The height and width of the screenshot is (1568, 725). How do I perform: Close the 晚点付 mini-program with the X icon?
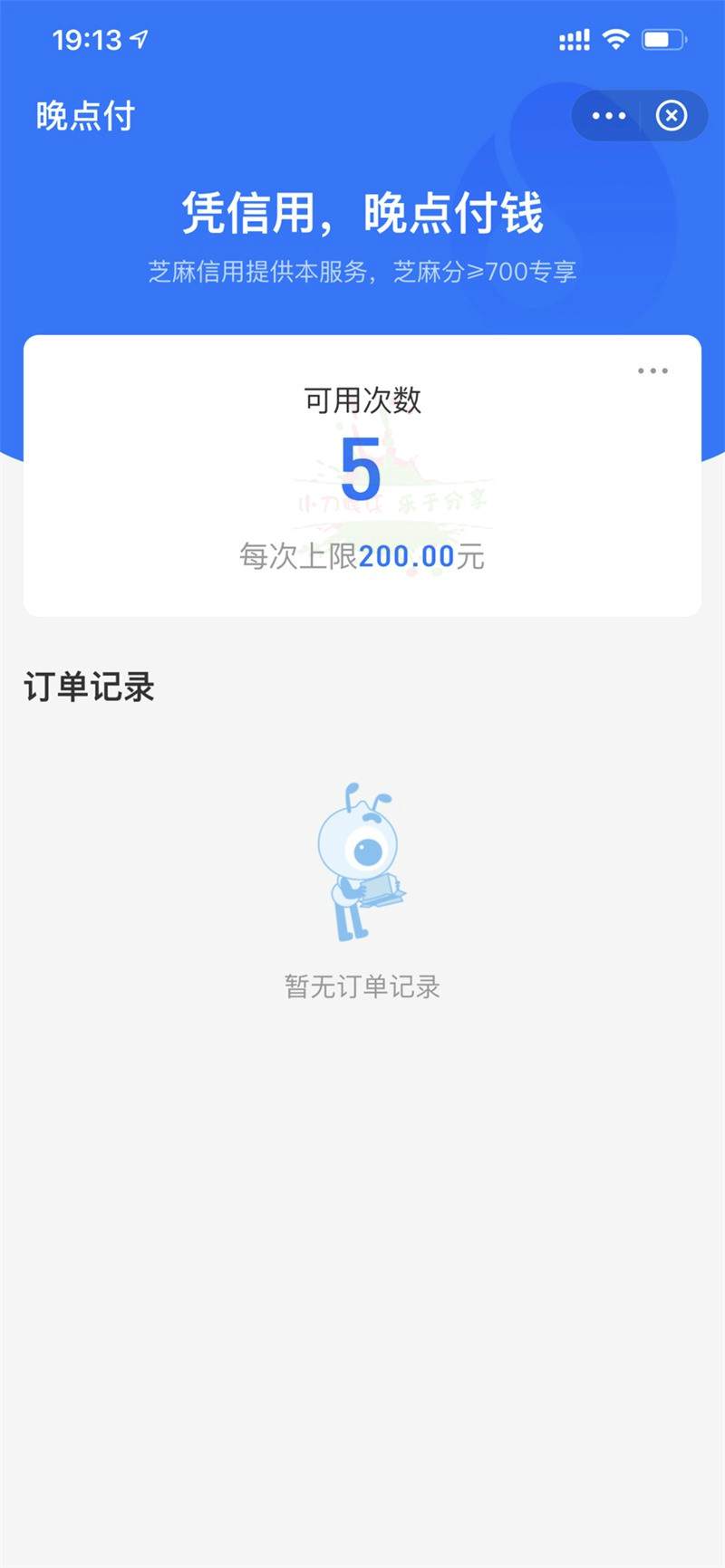click(x=671, y=115)
